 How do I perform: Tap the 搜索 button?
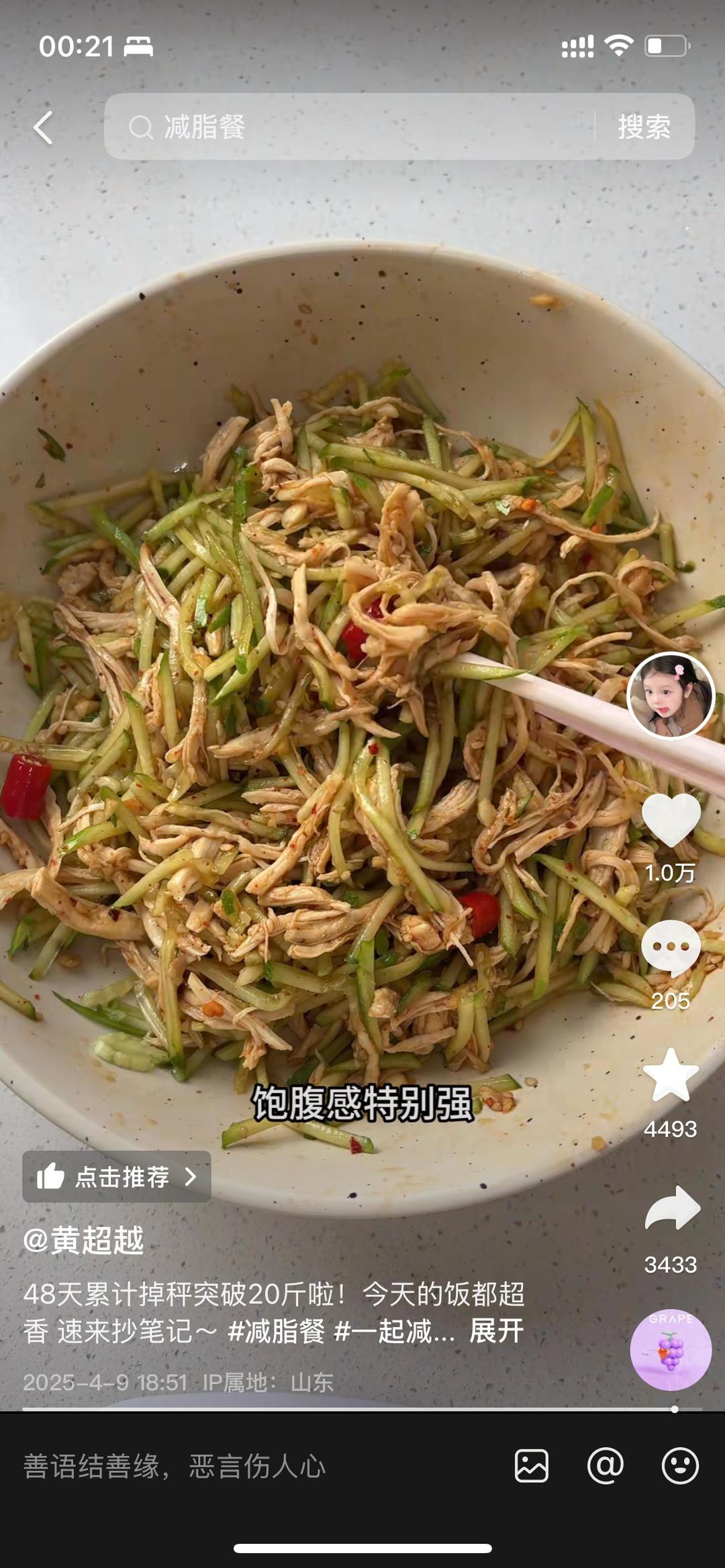click(x=644, y=126)
